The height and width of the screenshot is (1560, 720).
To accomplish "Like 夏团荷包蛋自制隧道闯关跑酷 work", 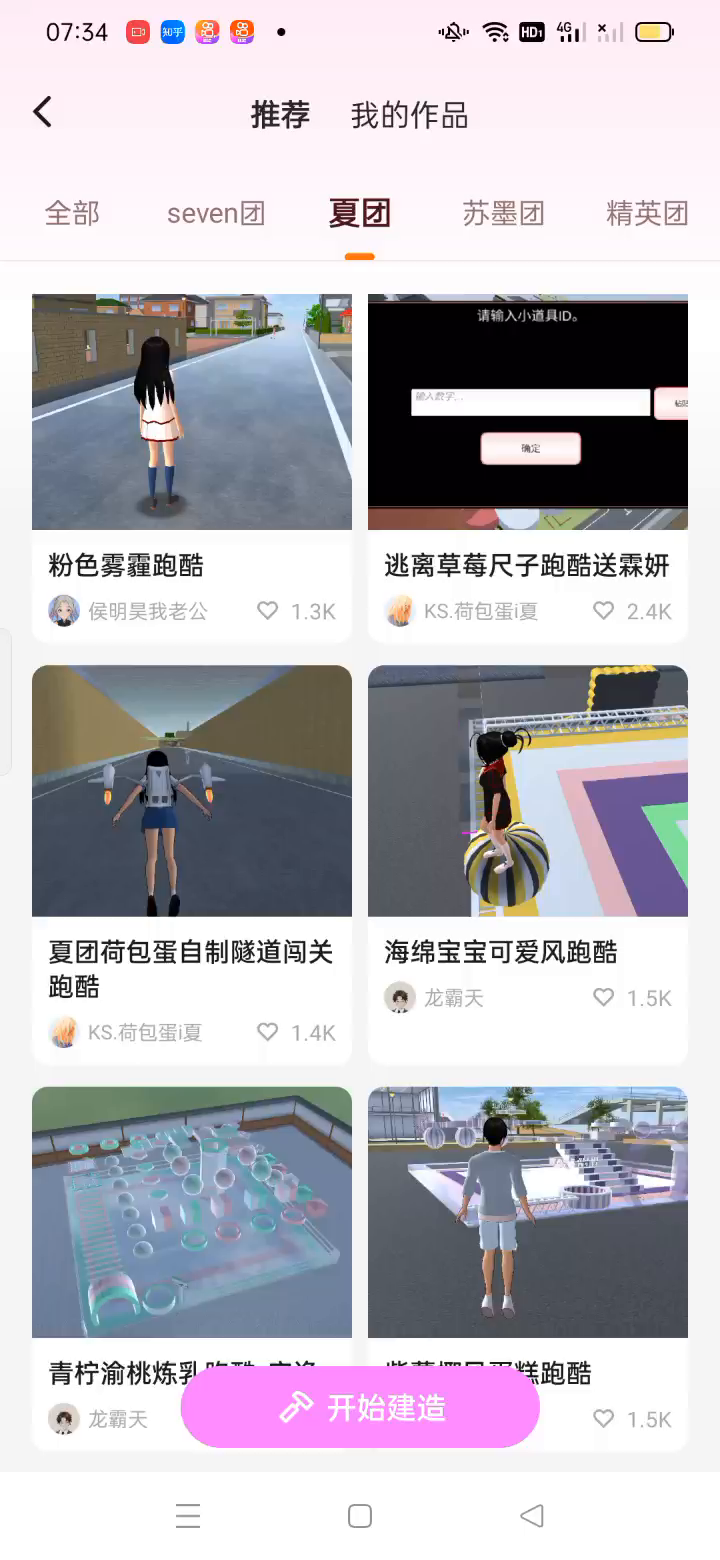I will (268, 1032).
